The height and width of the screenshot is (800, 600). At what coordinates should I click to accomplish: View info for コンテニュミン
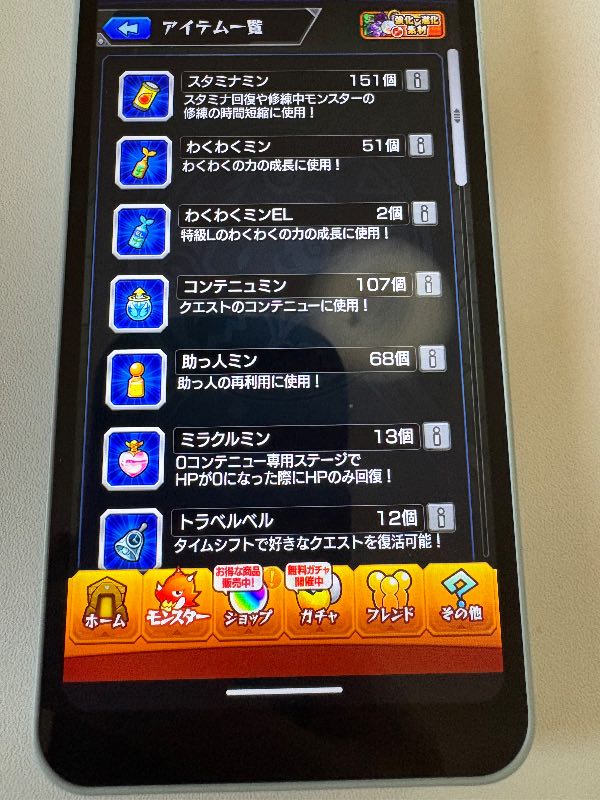pyautogui.click(x=429, y=285)
